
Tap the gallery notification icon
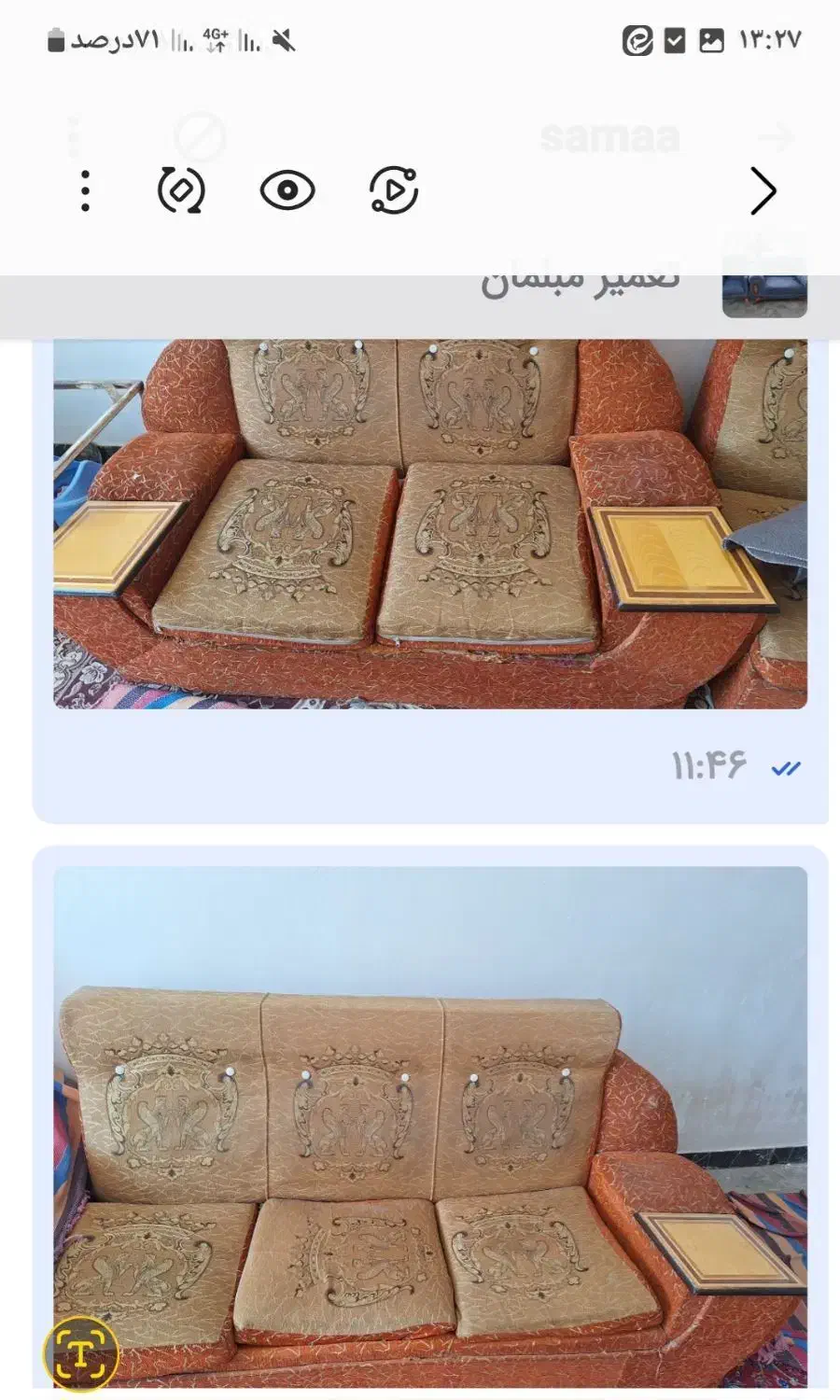[712, 39]
